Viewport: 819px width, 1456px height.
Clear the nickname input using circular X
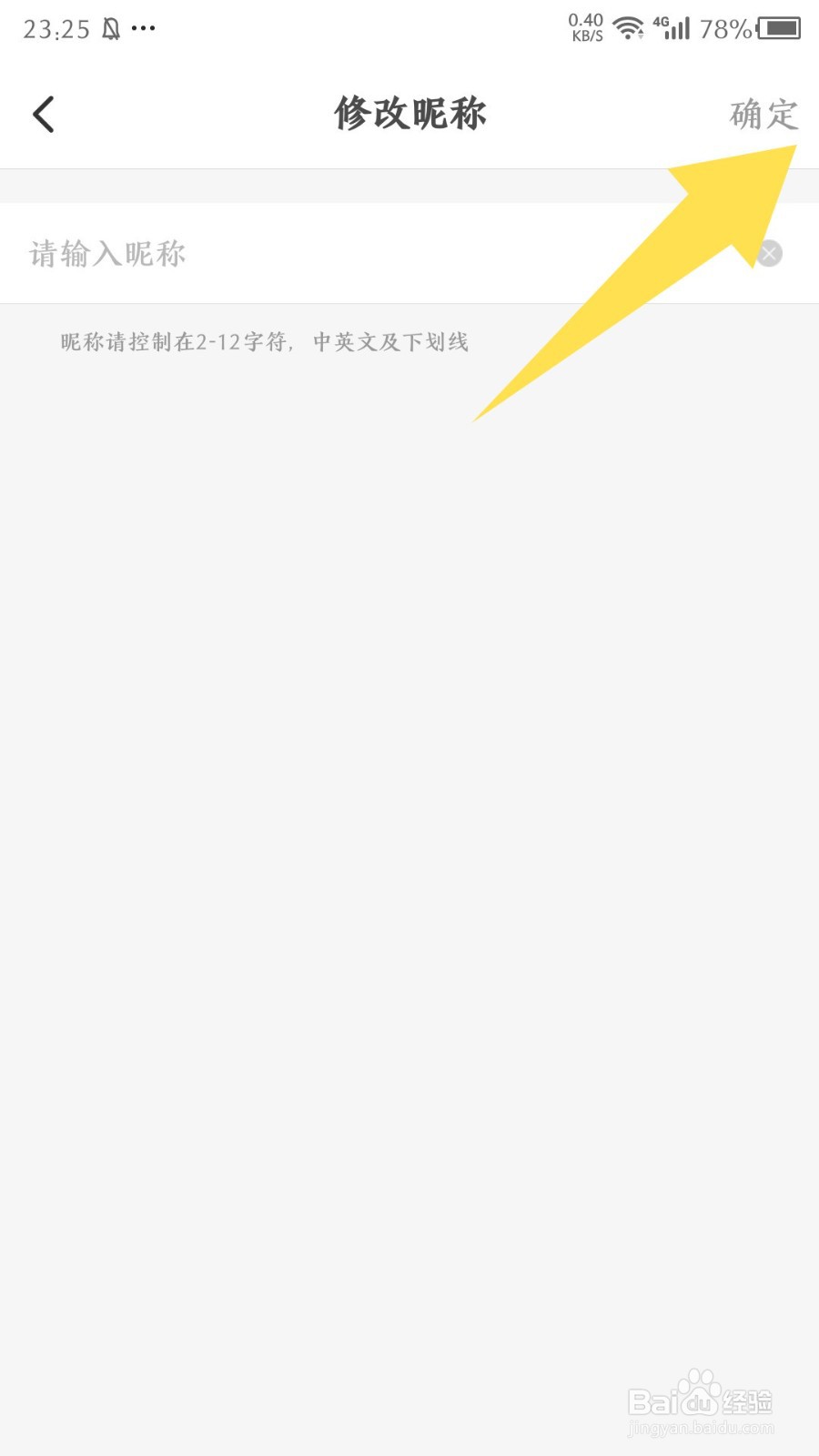[772, 253]
